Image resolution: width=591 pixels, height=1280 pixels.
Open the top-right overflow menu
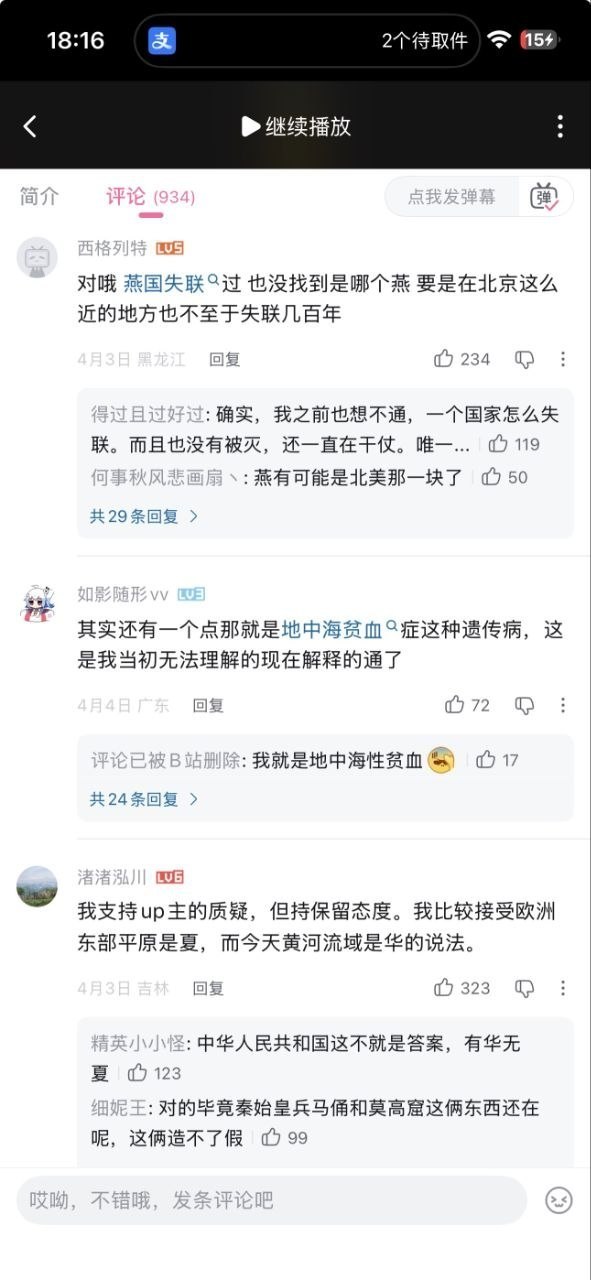point(560,126)
